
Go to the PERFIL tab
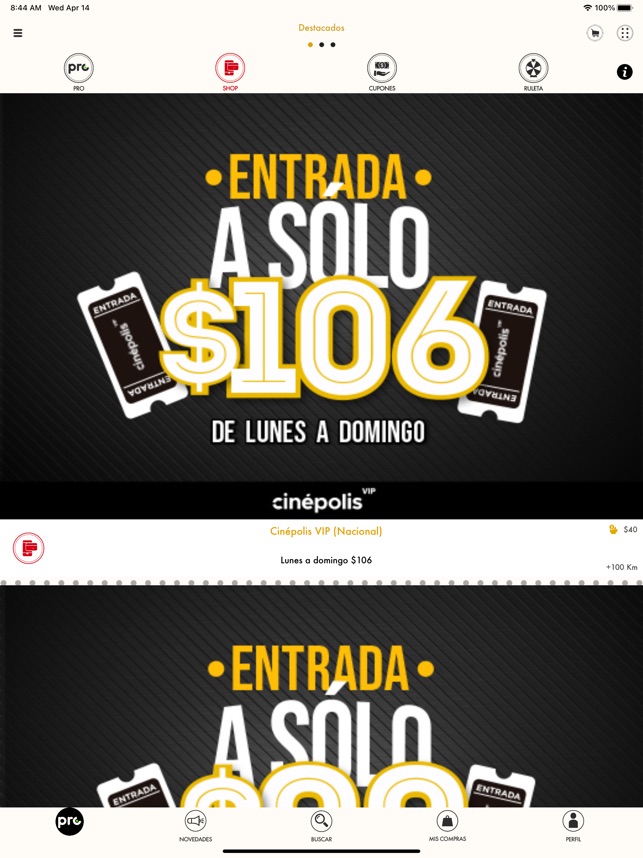pos(573,825)
